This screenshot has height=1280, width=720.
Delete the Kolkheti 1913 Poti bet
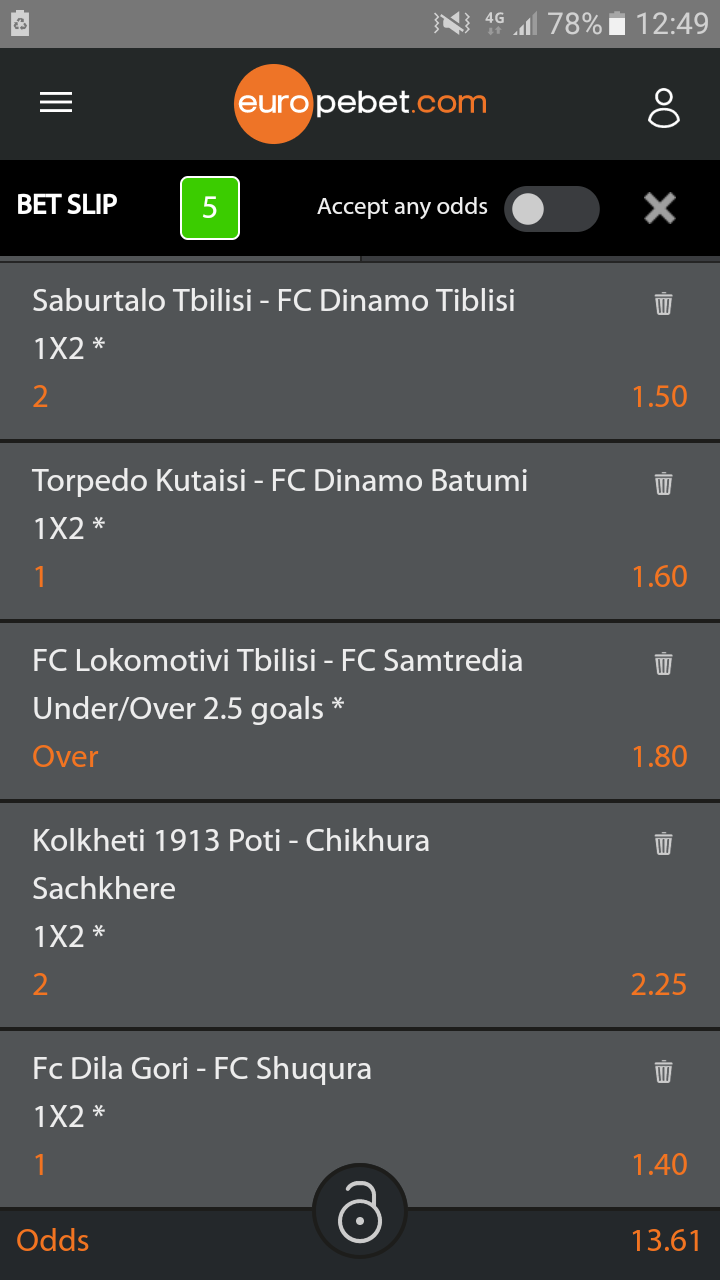point(663,843)
